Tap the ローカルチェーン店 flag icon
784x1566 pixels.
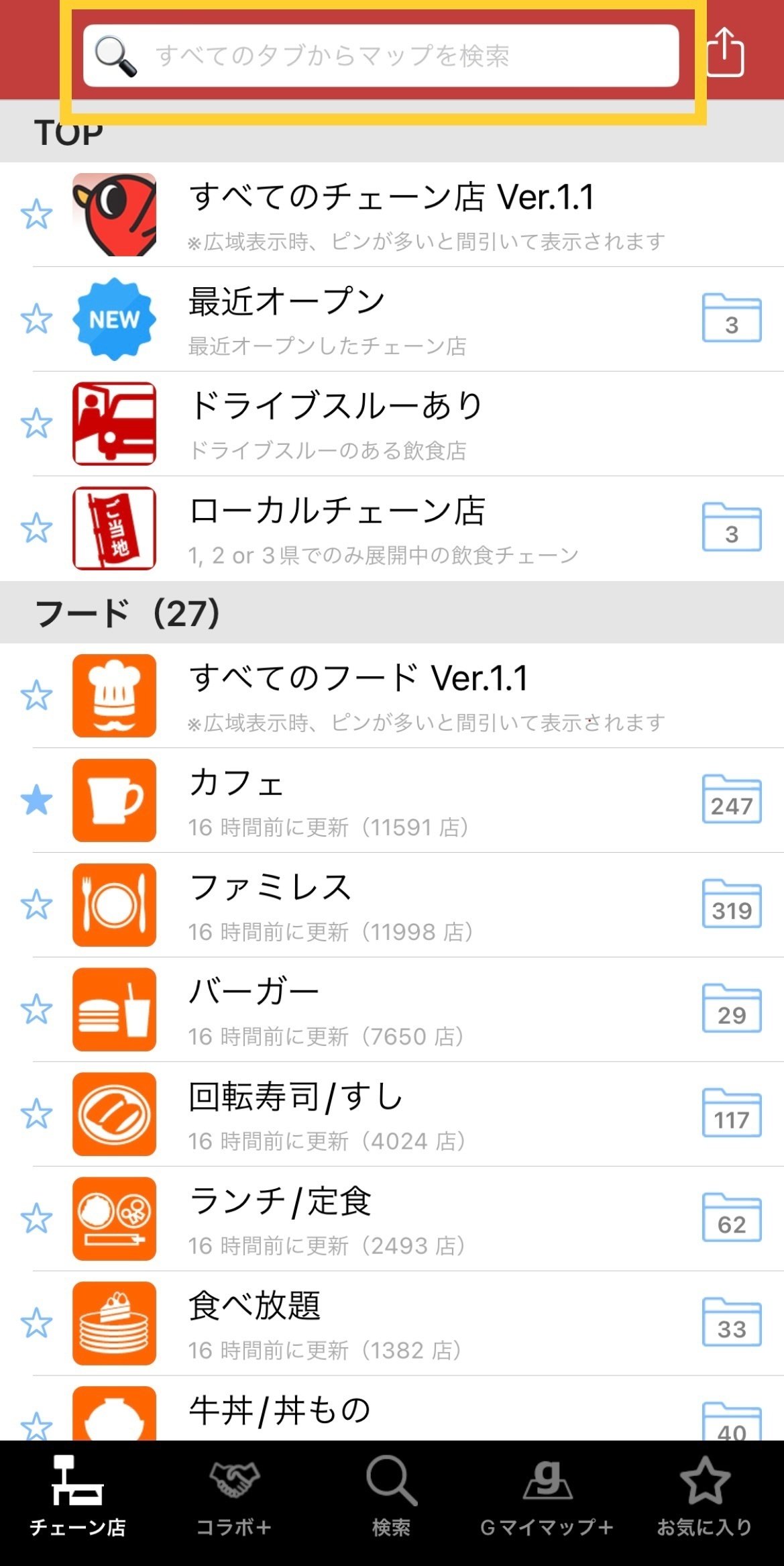pyautogui.click(x=113, y=529)
